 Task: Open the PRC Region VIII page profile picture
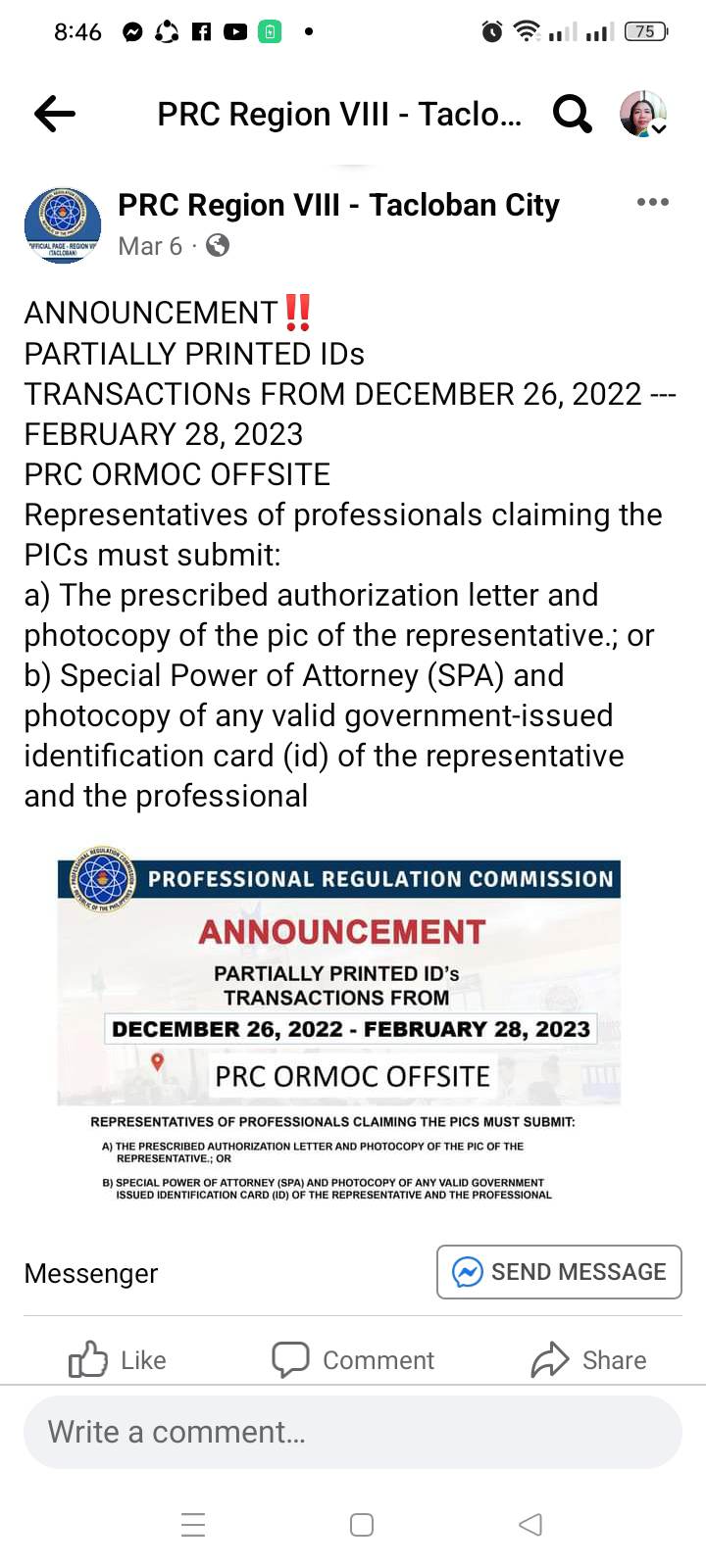(63, 225)
